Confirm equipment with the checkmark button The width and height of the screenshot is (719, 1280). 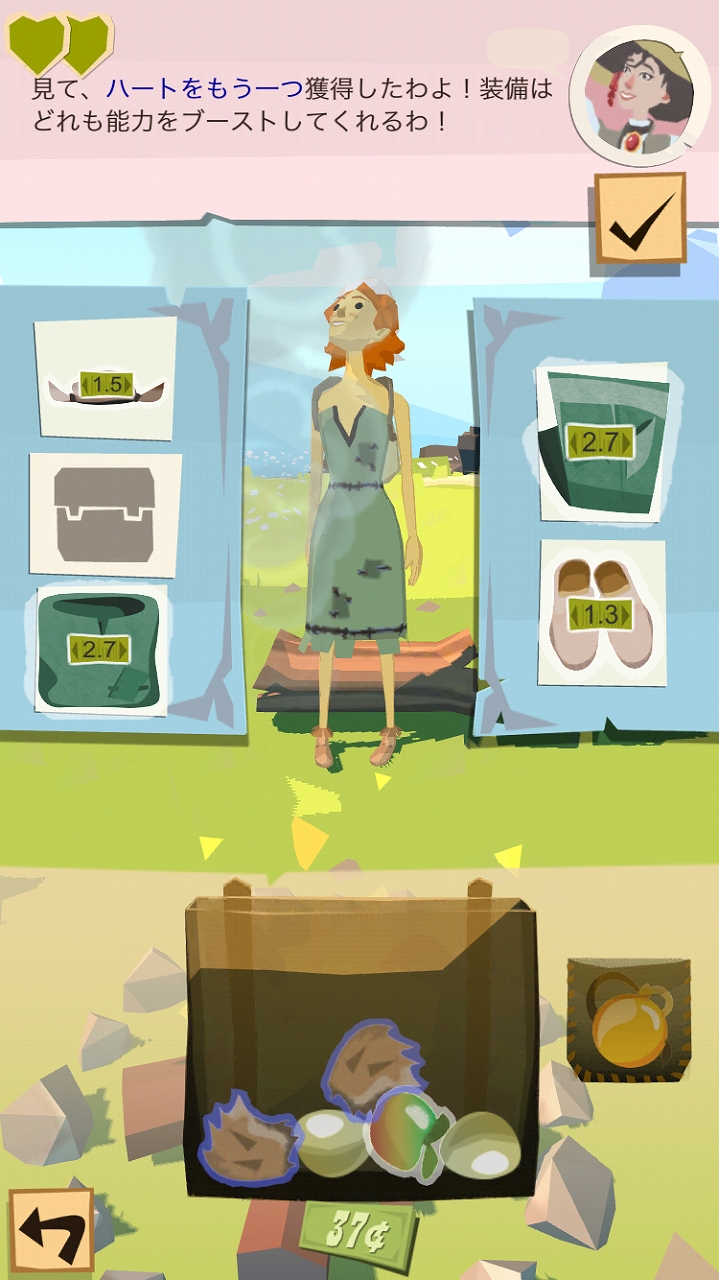point(640,218)
